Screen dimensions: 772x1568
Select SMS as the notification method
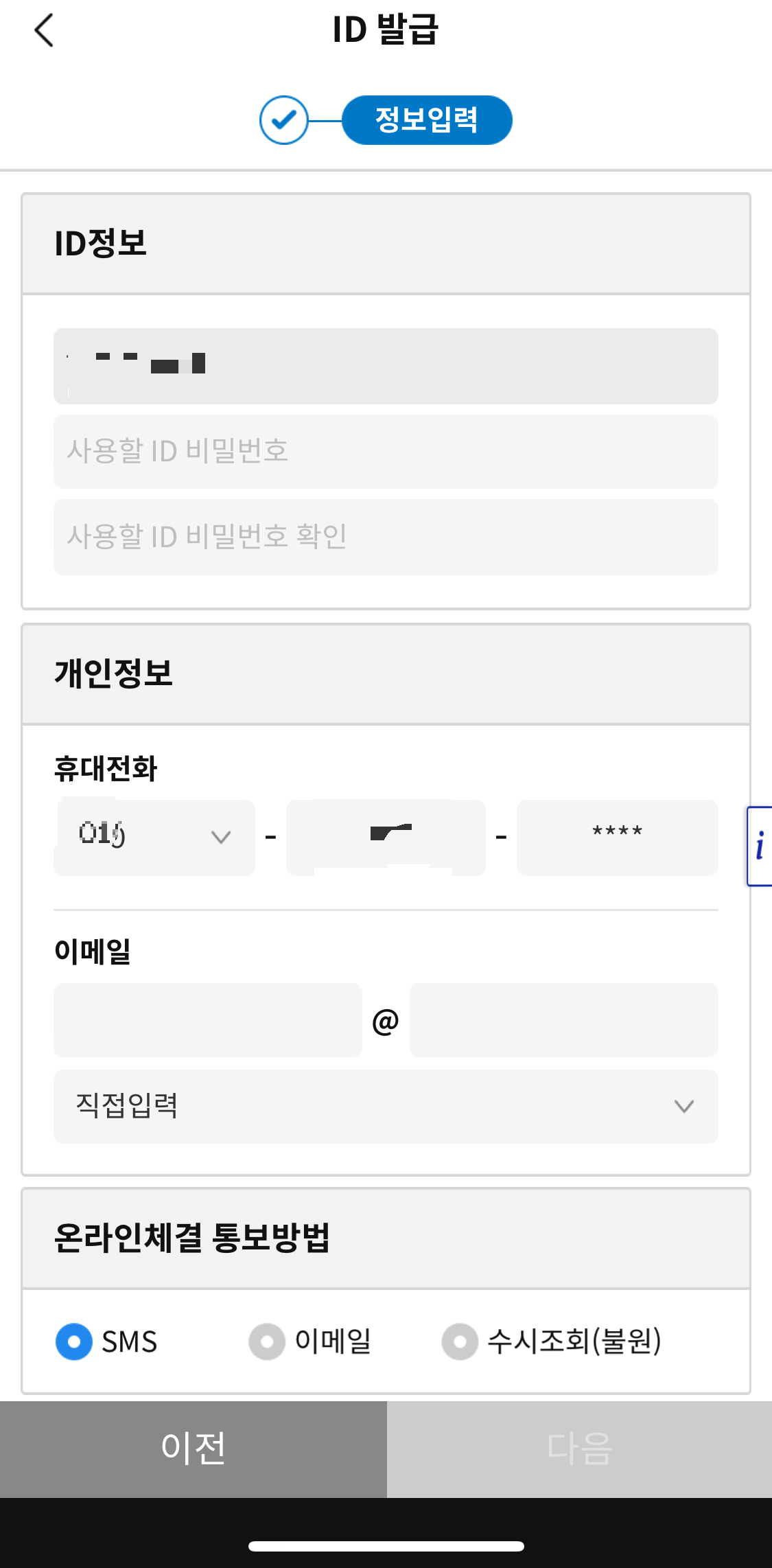[107, 1341]
